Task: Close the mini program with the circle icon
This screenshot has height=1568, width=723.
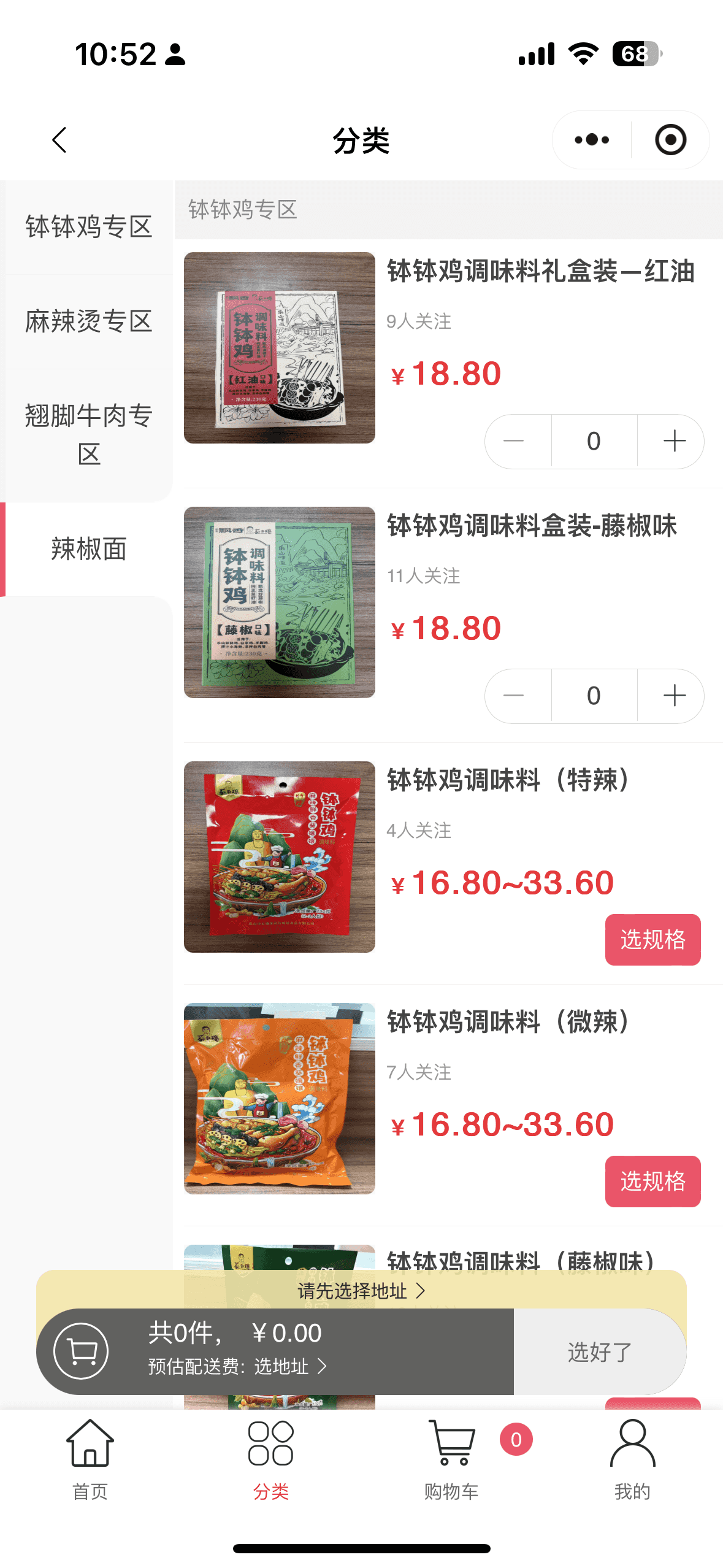Action: [x=670, y=140]
